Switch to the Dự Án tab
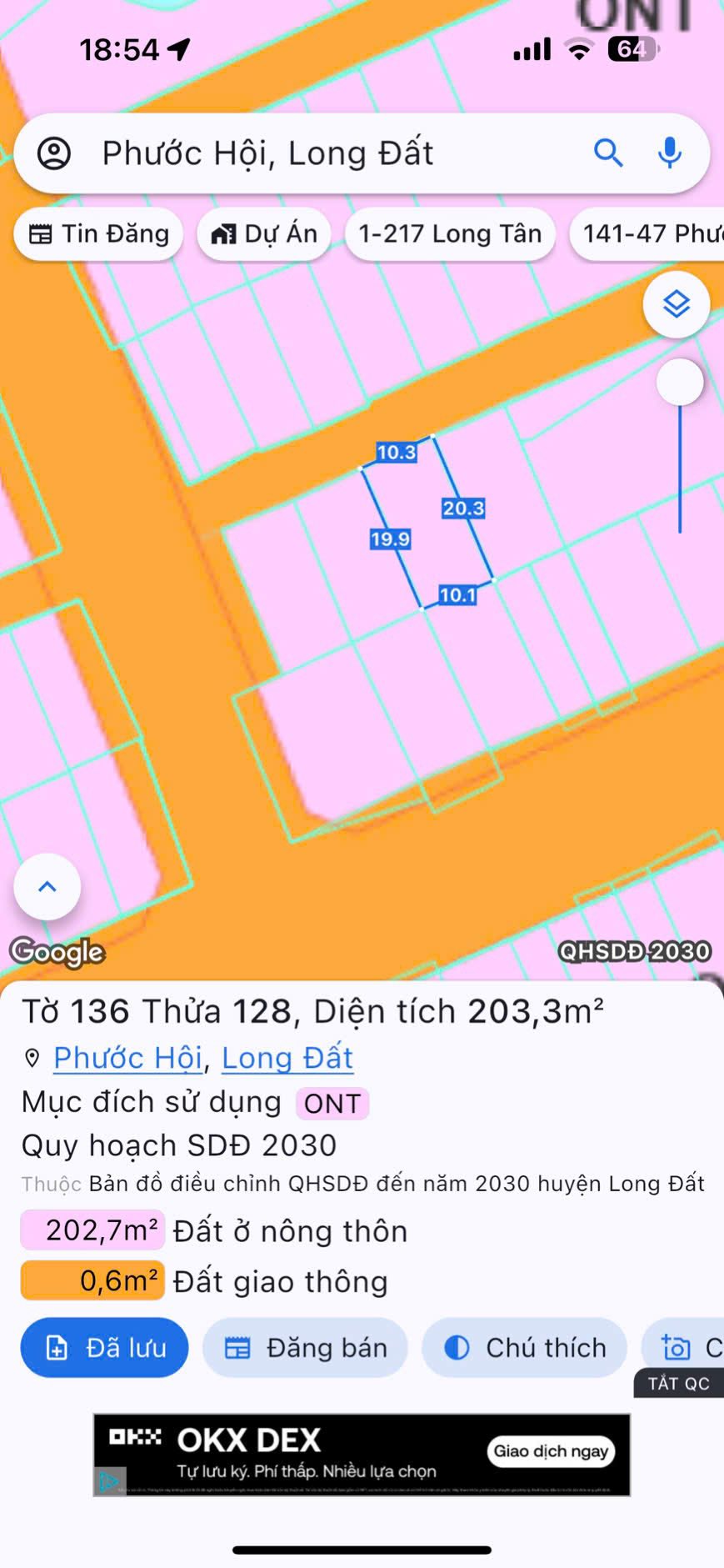 263,233
